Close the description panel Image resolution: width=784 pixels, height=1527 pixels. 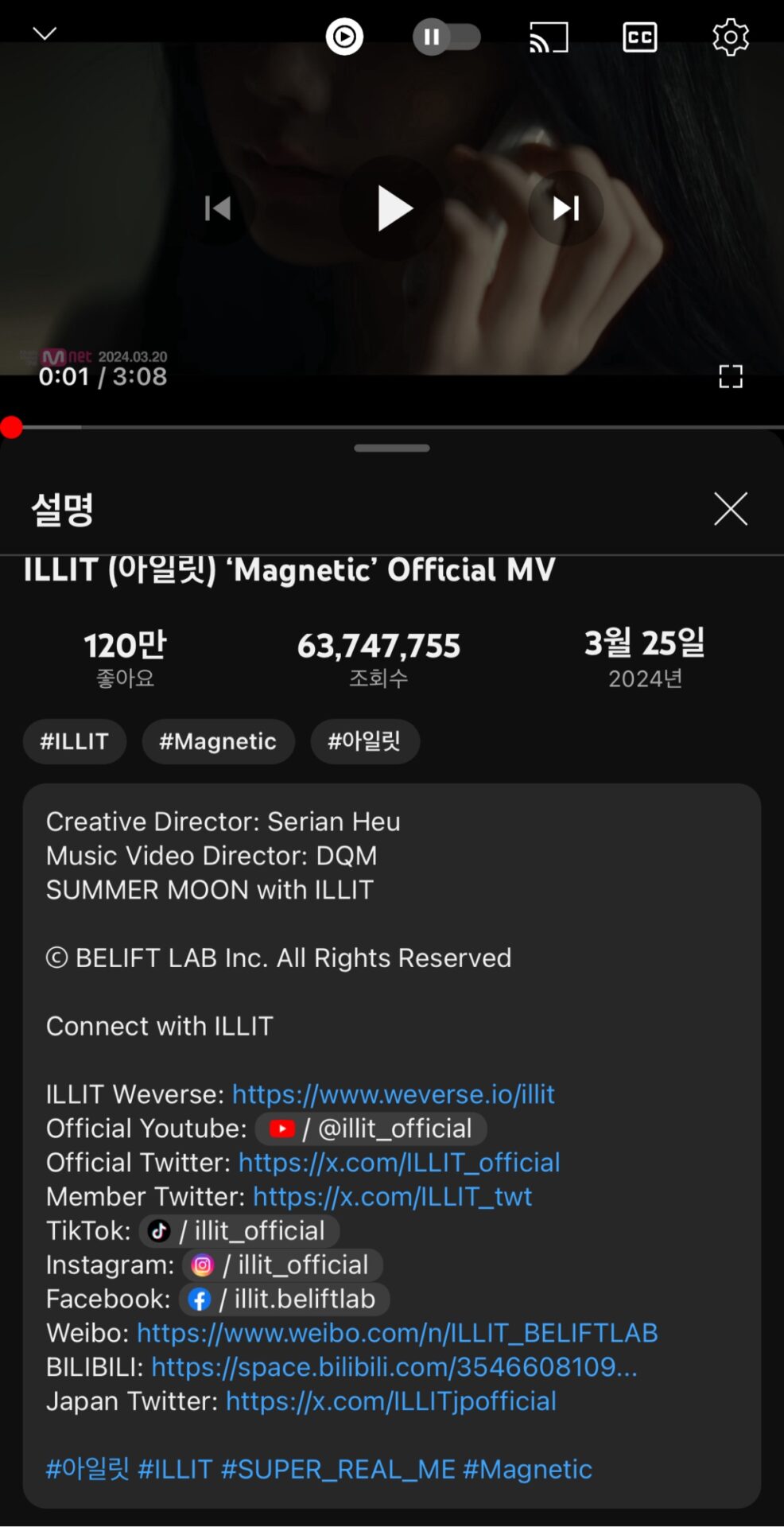pyautogui.click(x=730, y=509)
